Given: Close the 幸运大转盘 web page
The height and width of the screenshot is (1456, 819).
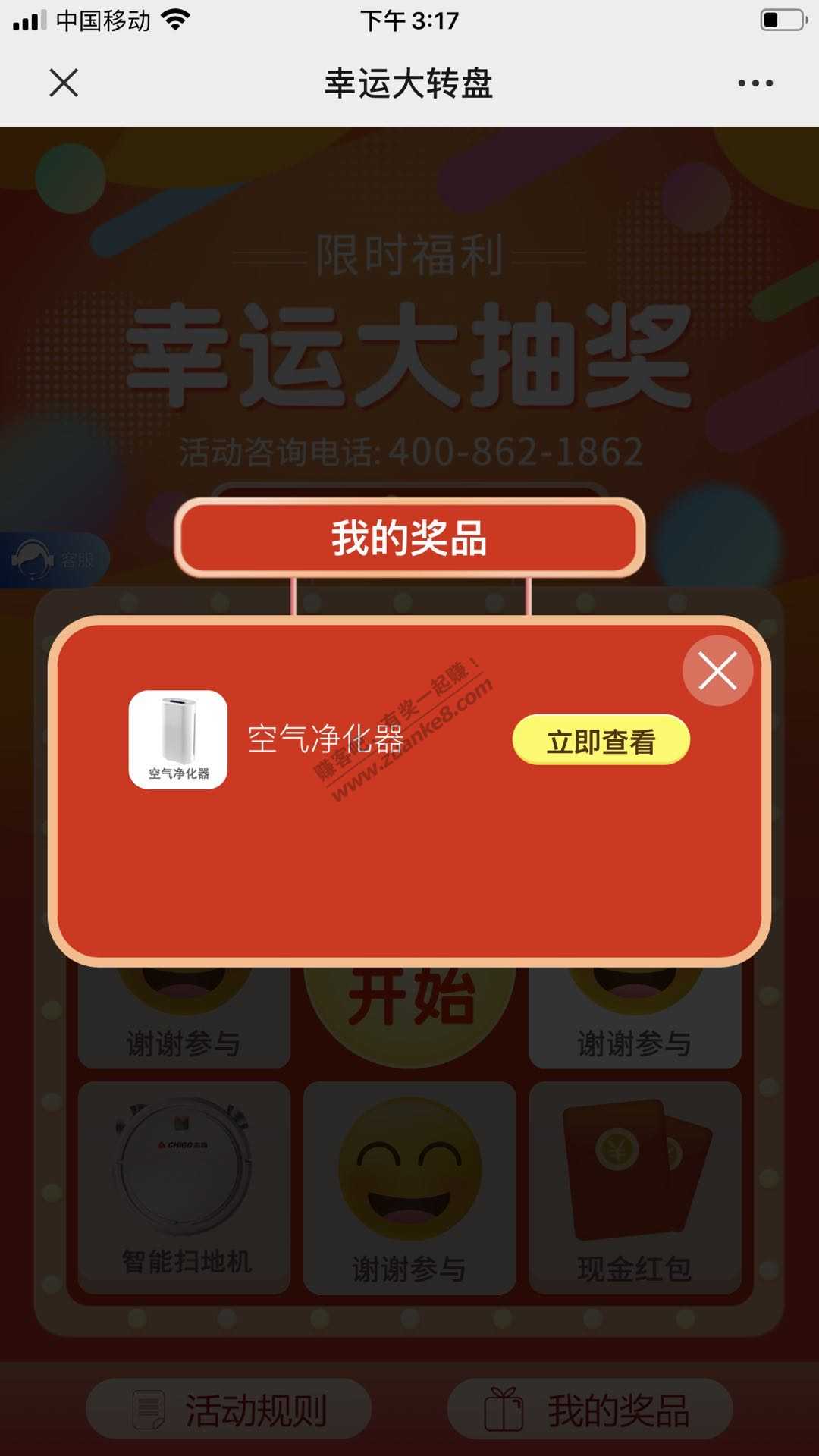Looking at the screenshot, I should [64, 83].
